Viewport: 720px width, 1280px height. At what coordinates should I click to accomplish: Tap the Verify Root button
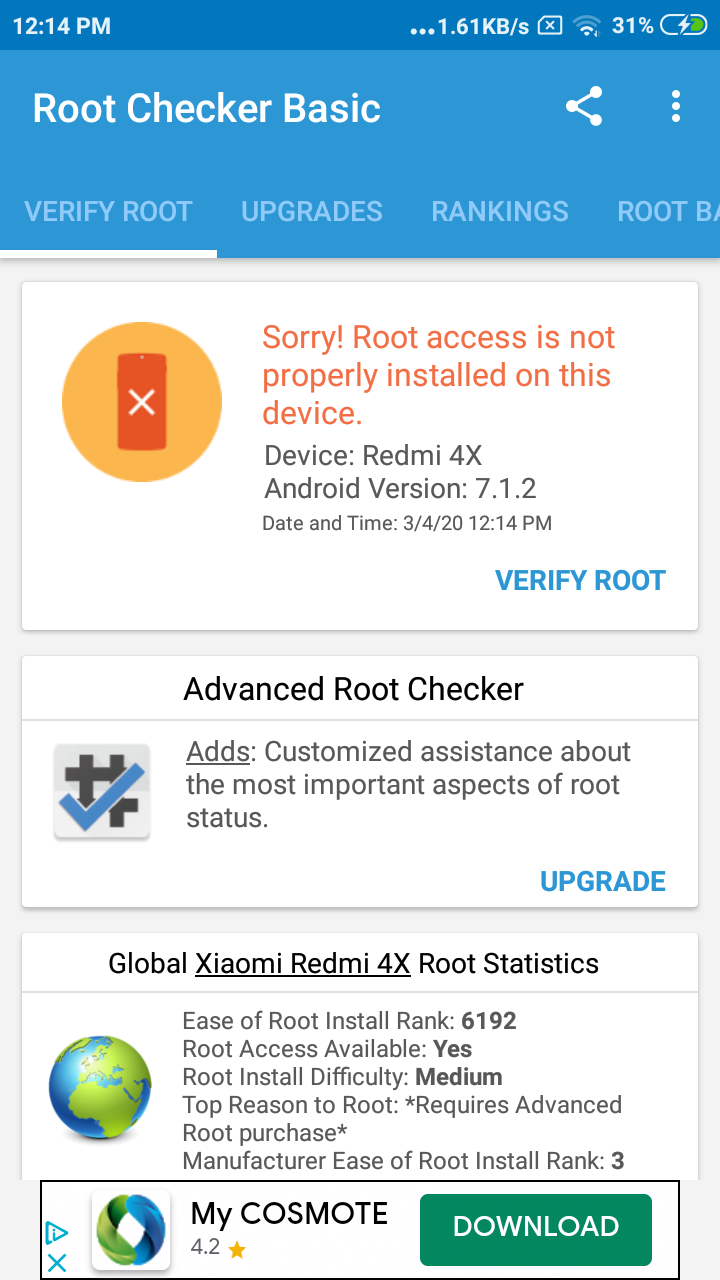[580, 580]
